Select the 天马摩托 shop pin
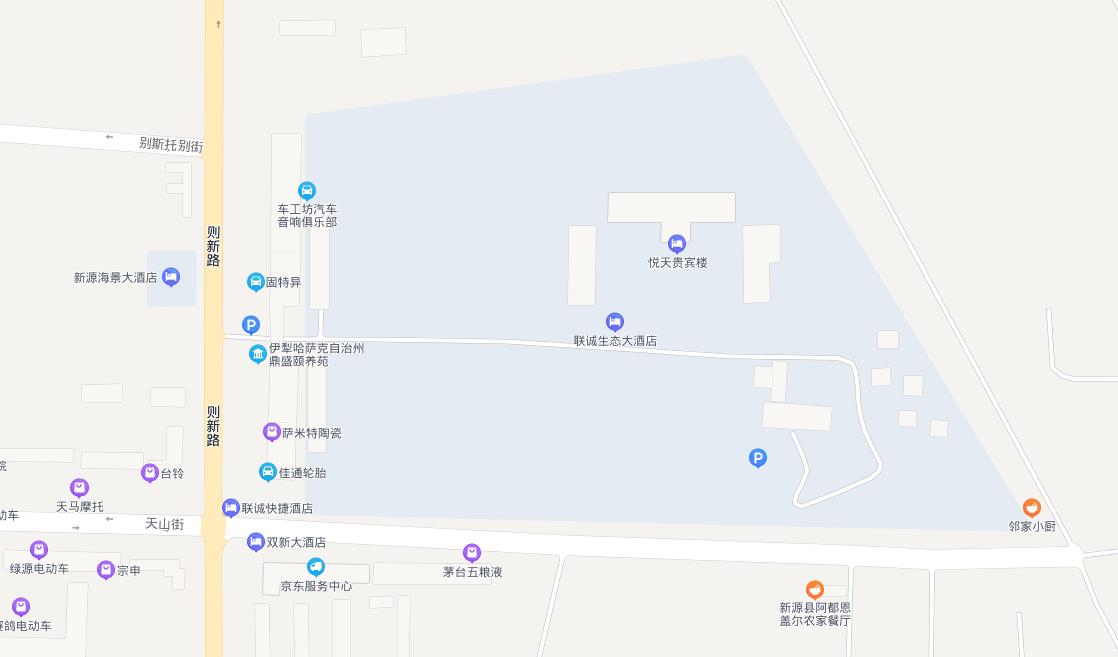Image resolution: width=1118 pixels, height=657 pixels. 79,488
